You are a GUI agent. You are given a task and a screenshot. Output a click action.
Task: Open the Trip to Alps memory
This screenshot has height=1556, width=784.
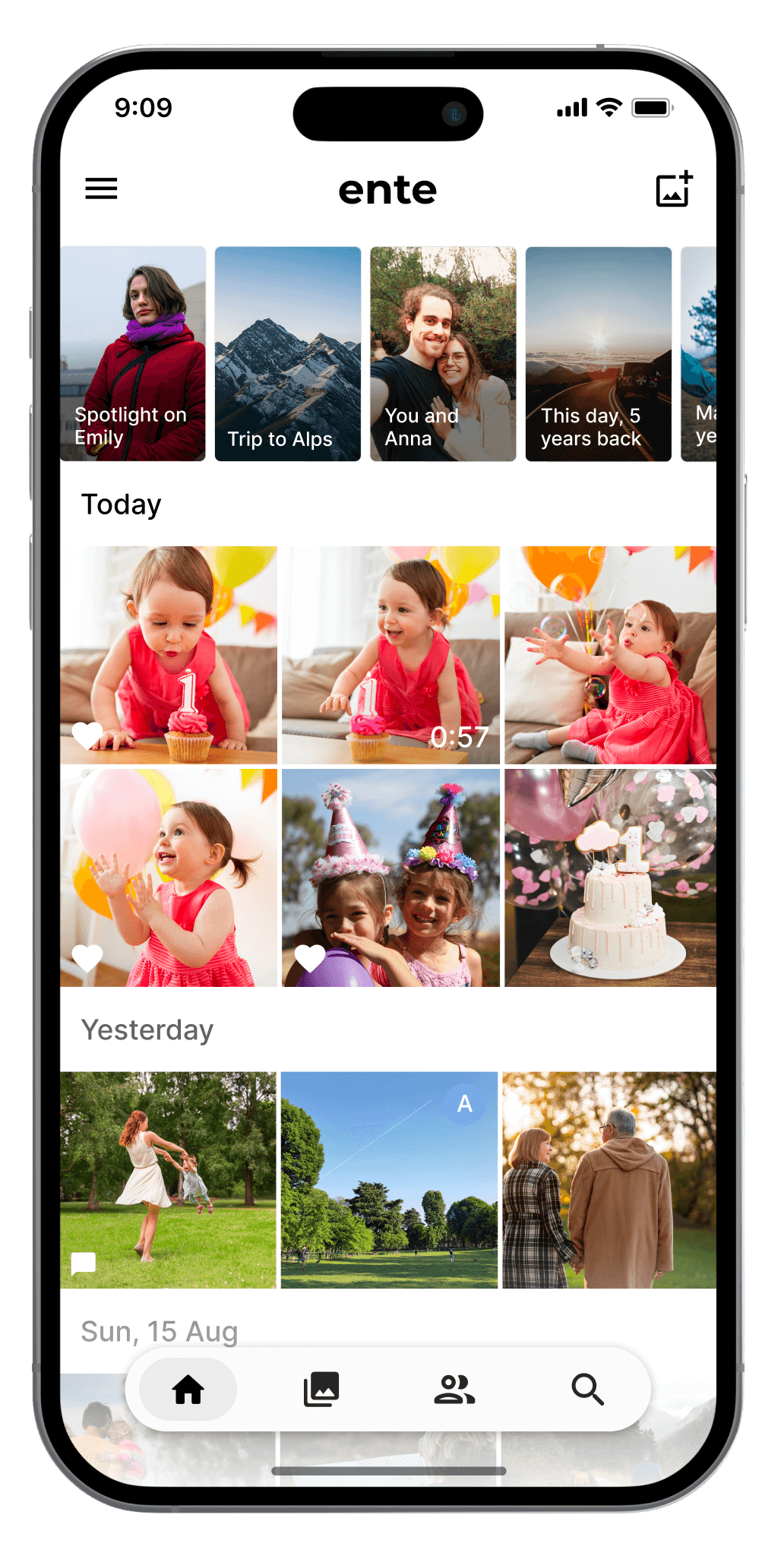(x=288, y=353)
